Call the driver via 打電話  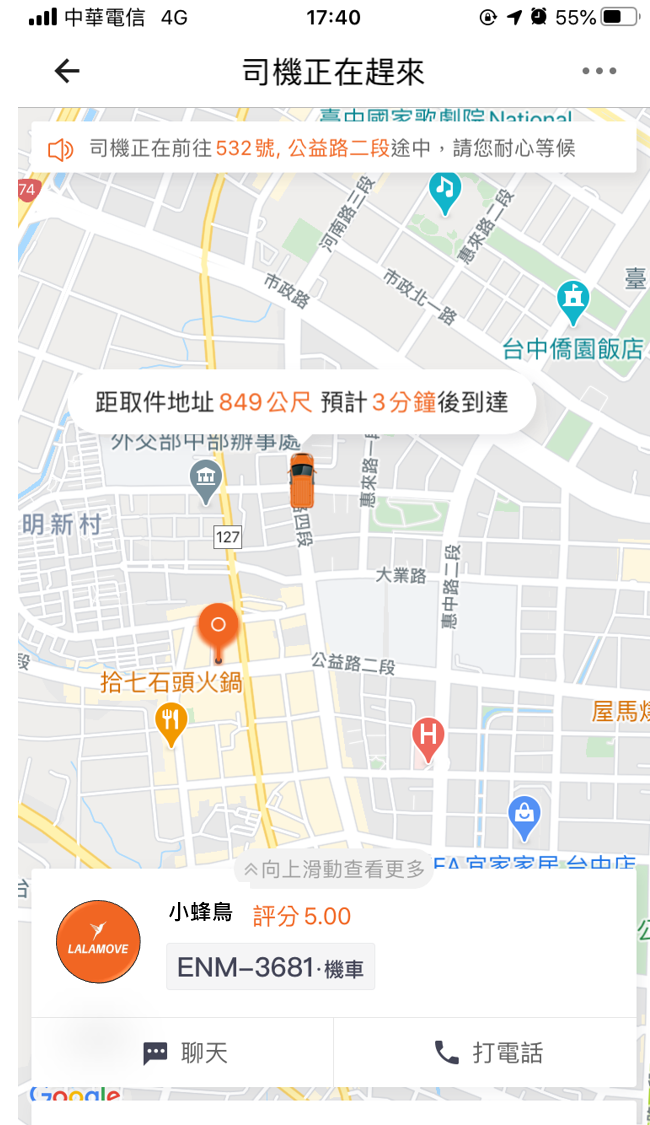488,1052
